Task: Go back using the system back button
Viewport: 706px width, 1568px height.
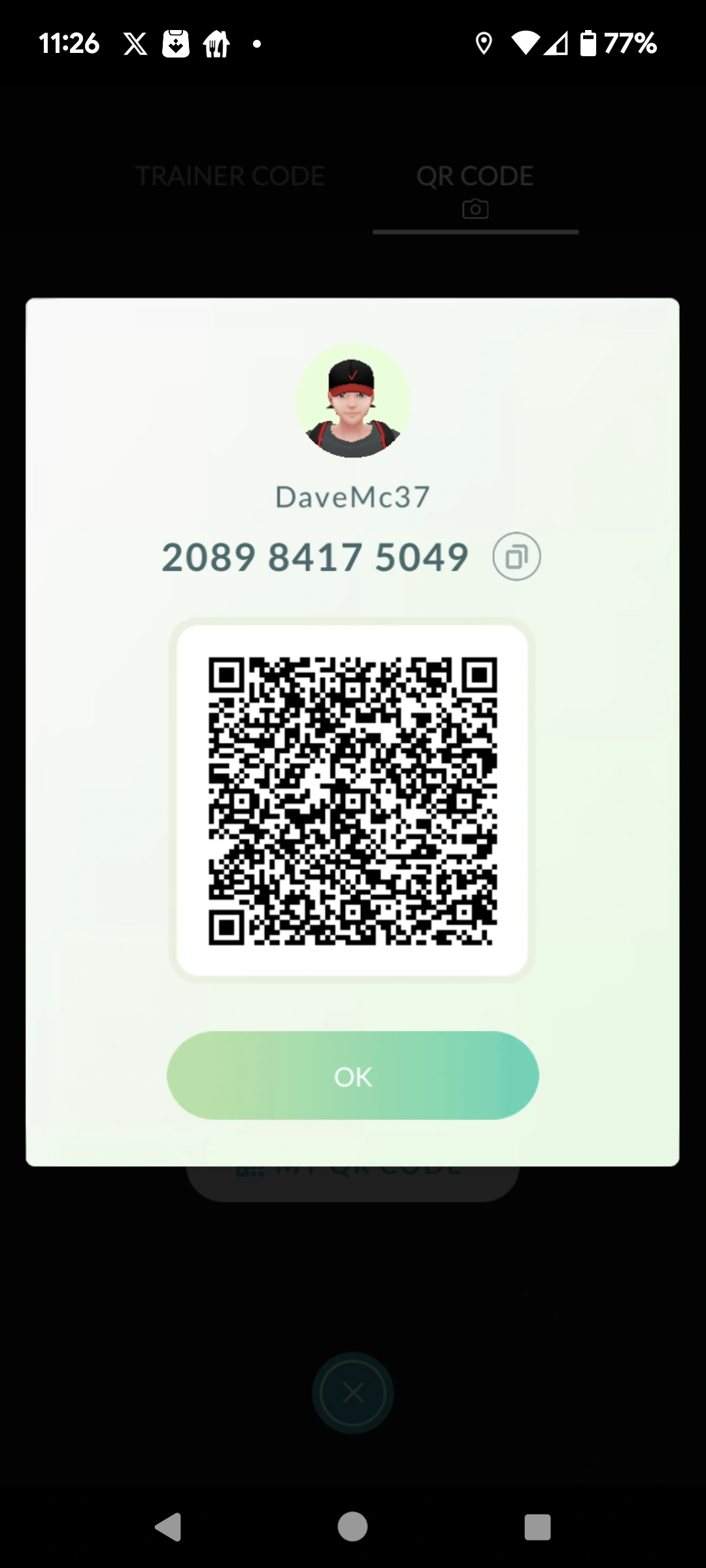Action: point(168,1527)
